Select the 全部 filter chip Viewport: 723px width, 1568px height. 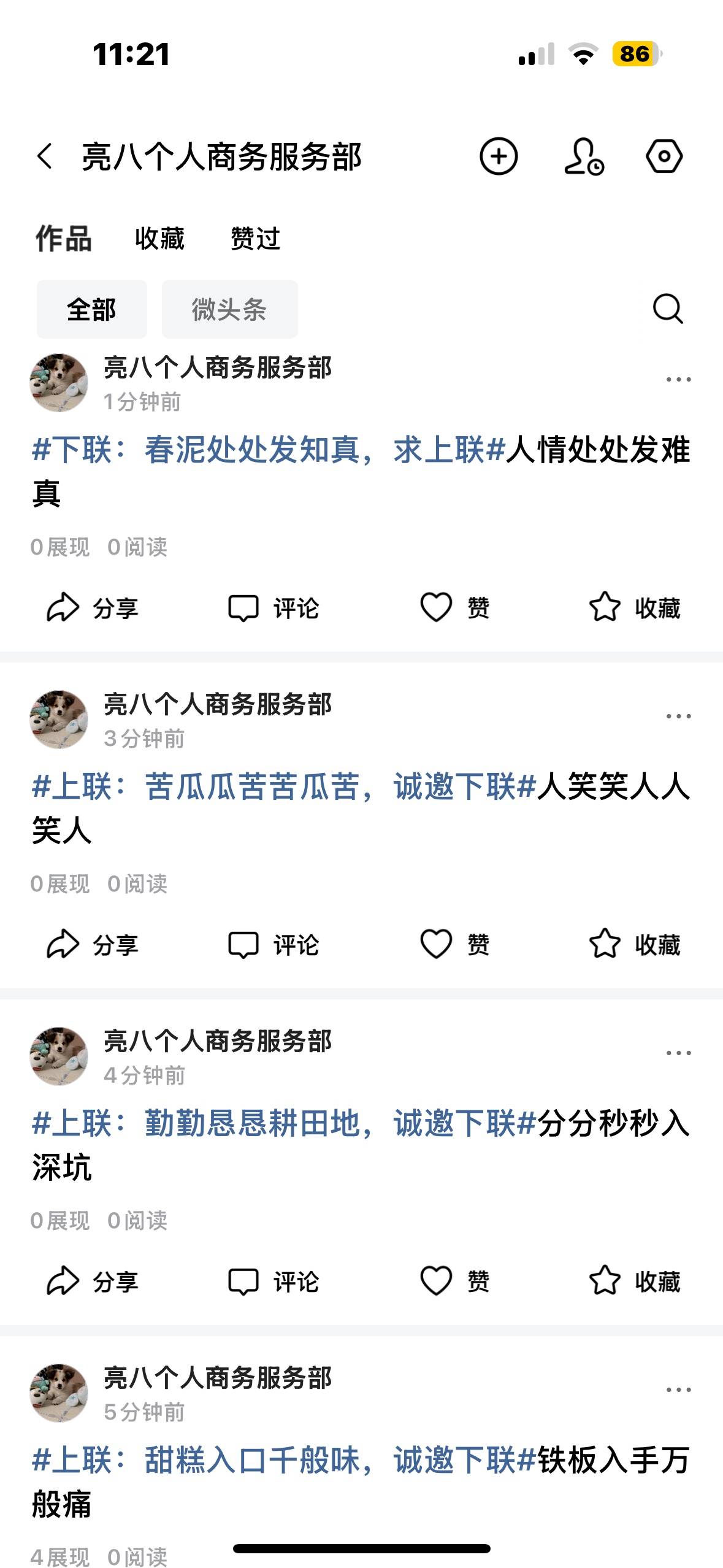[x=91, y=309]
